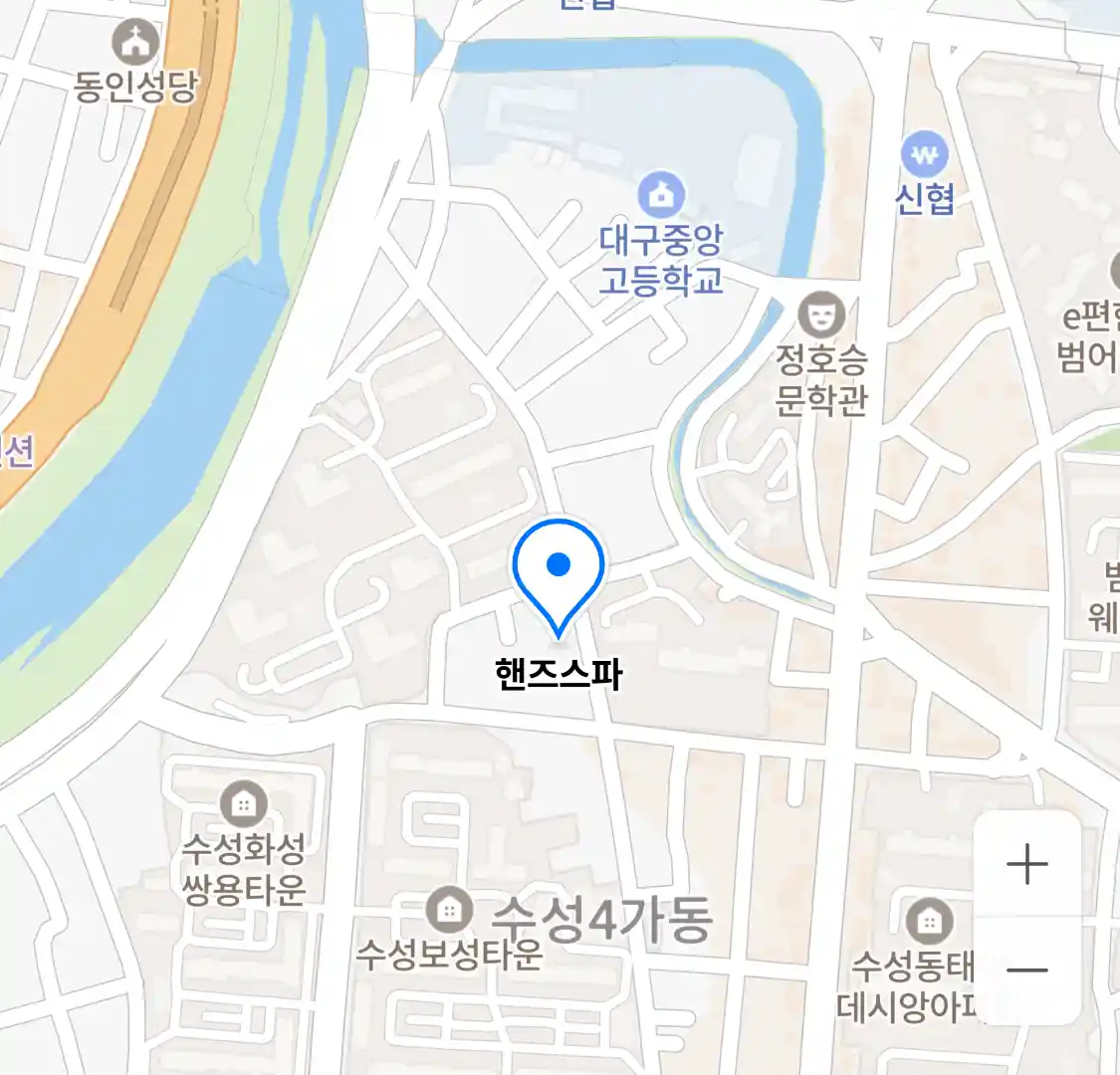Select the 동인성당 church marker
This screenshot has width=1120, height=1075.
tap(135, 44)
